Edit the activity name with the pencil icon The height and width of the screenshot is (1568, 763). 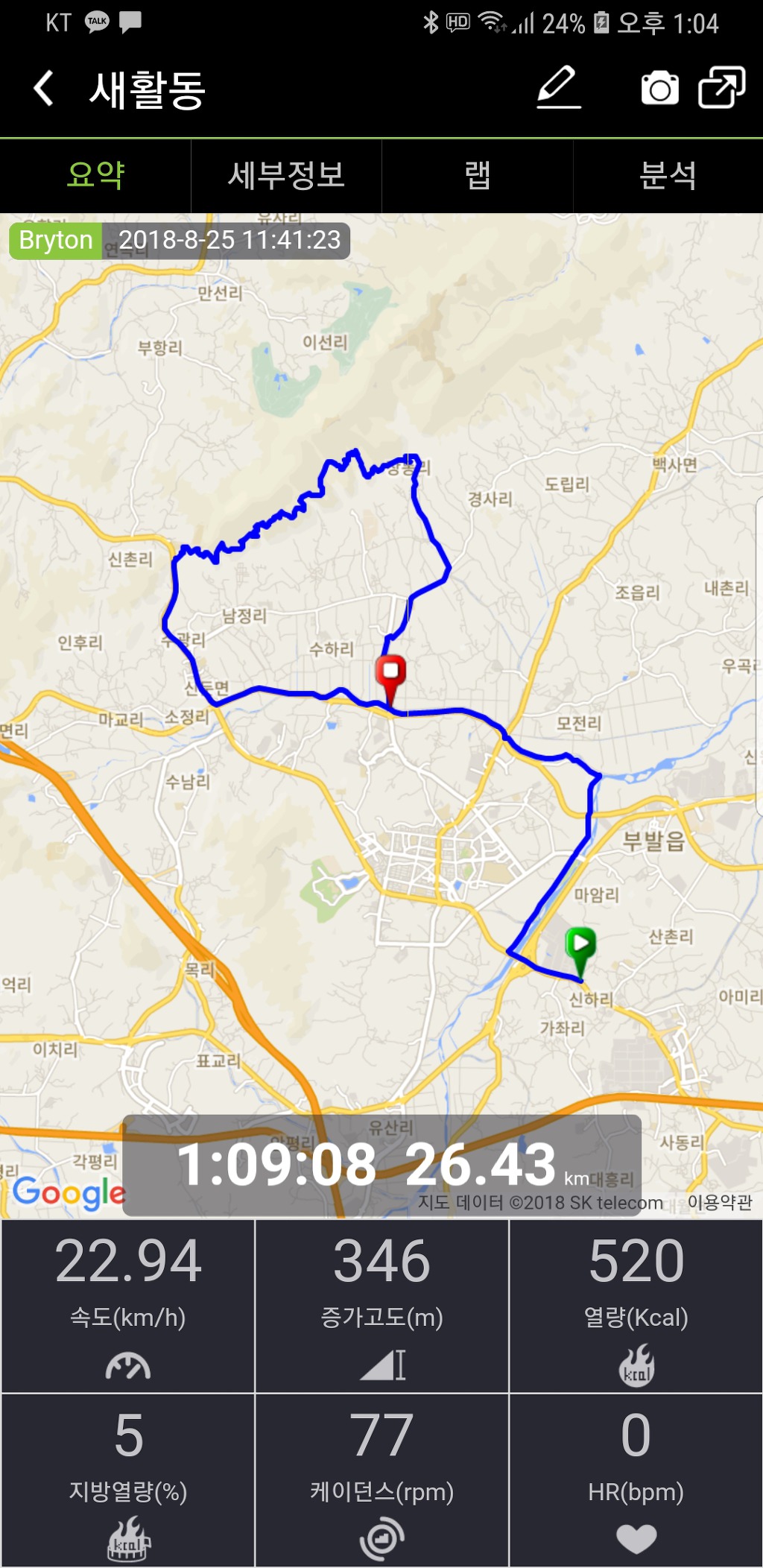(559, 88)
